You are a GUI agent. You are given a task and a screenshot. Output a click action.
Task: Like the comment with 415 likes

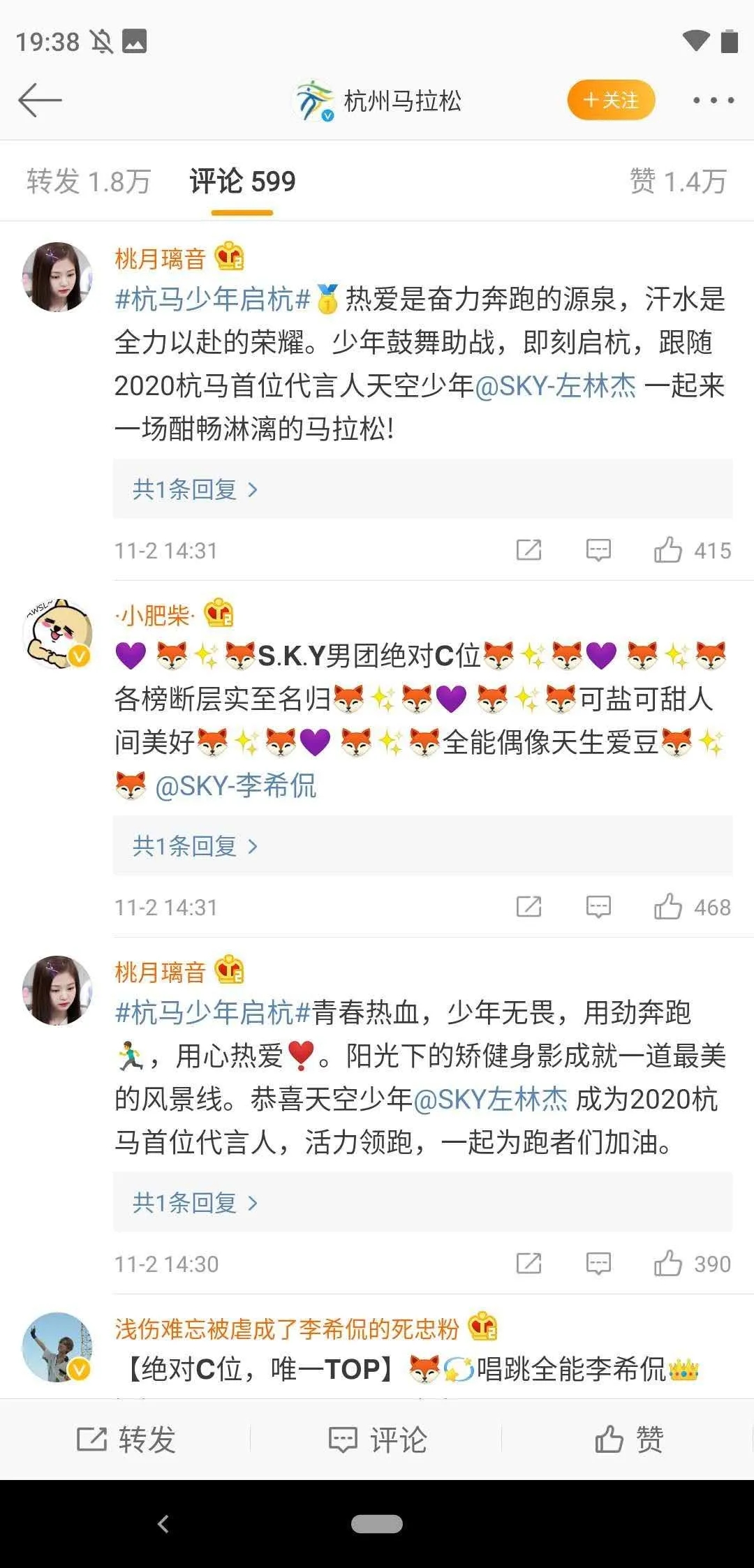668,550
